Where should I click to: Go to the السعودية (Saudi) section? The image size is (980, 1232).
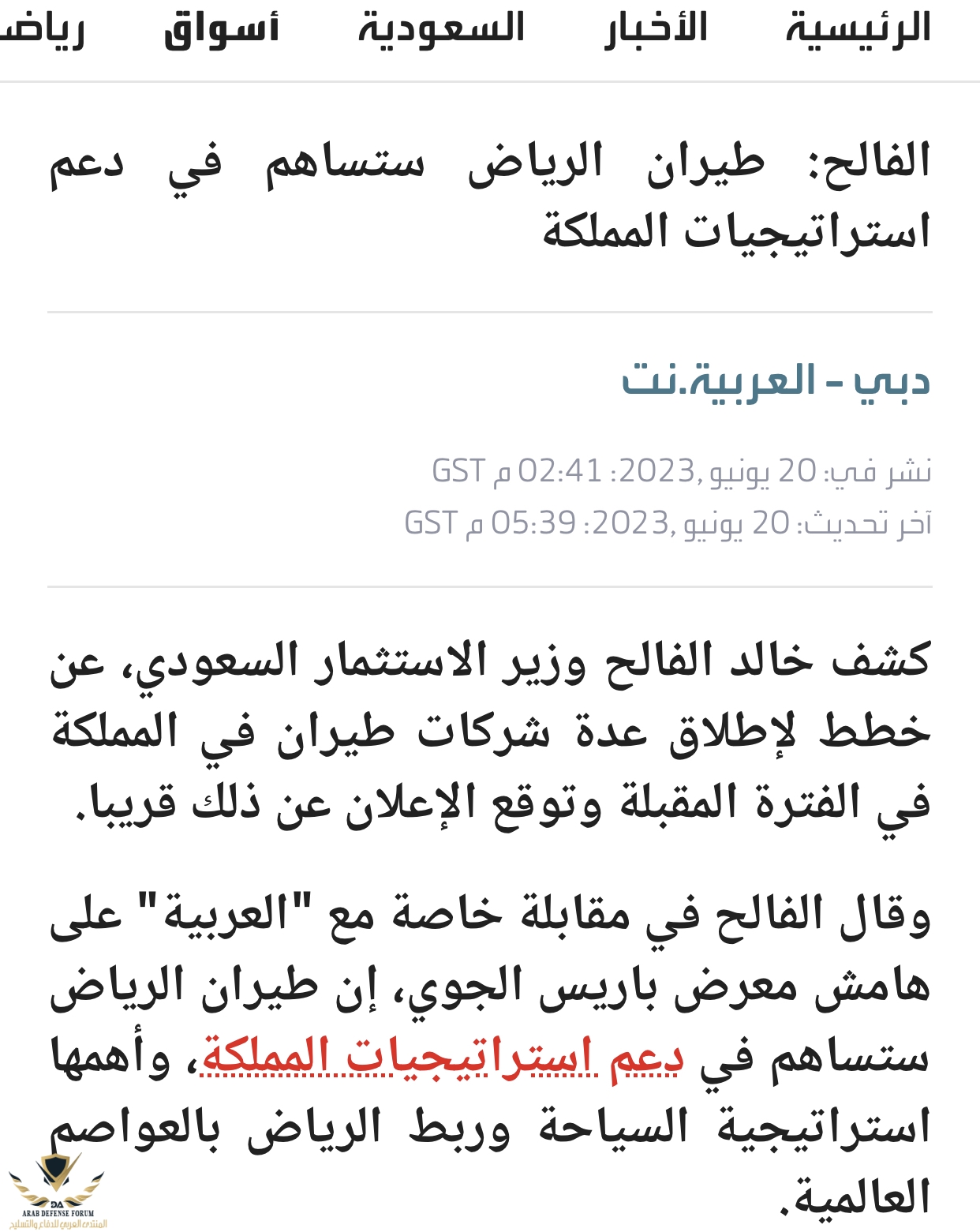pyautogui.click(x=441, y=29)
